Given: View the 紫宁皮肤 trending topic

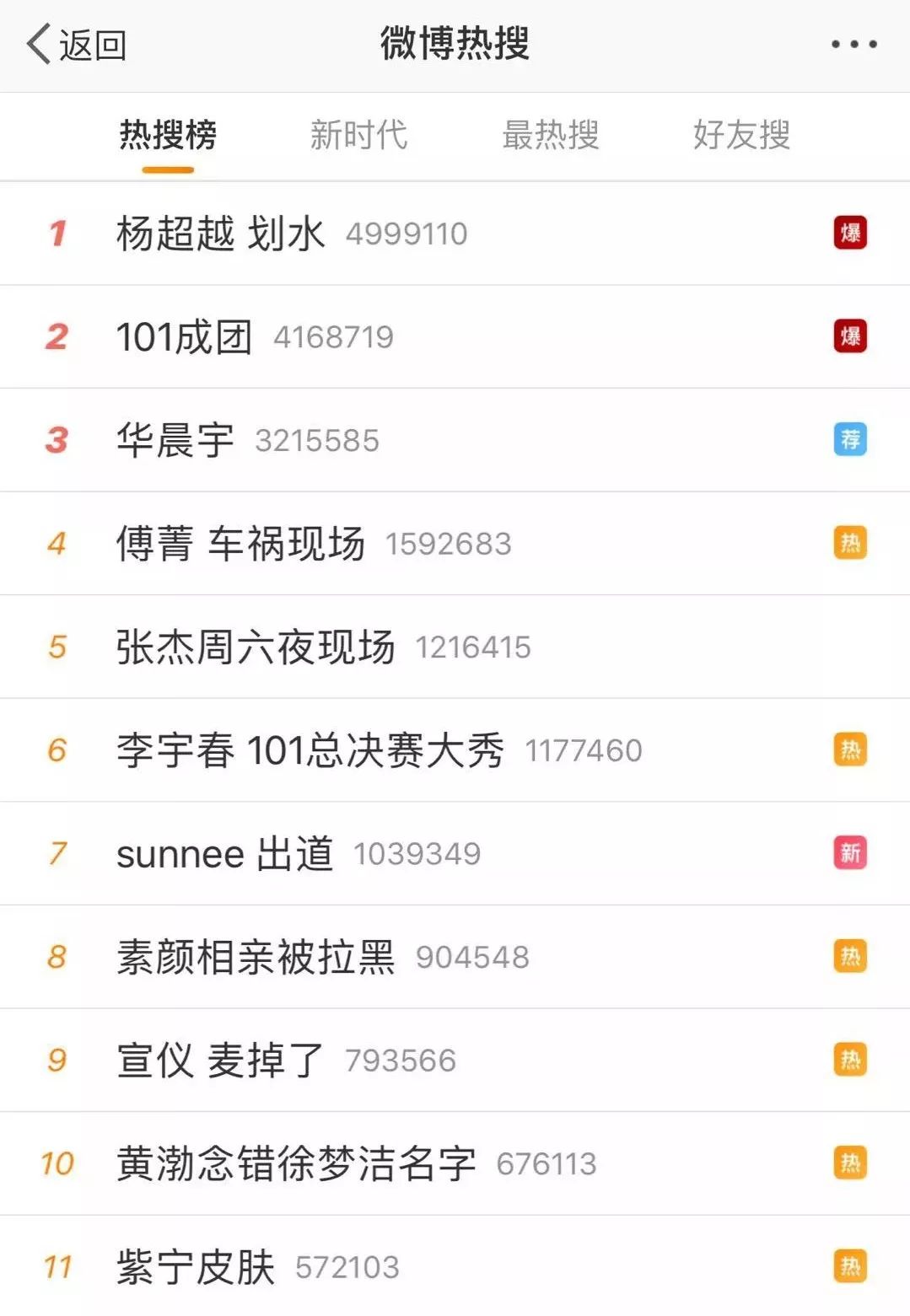Looking at the screenshot, I should (x=196, y=1267).
